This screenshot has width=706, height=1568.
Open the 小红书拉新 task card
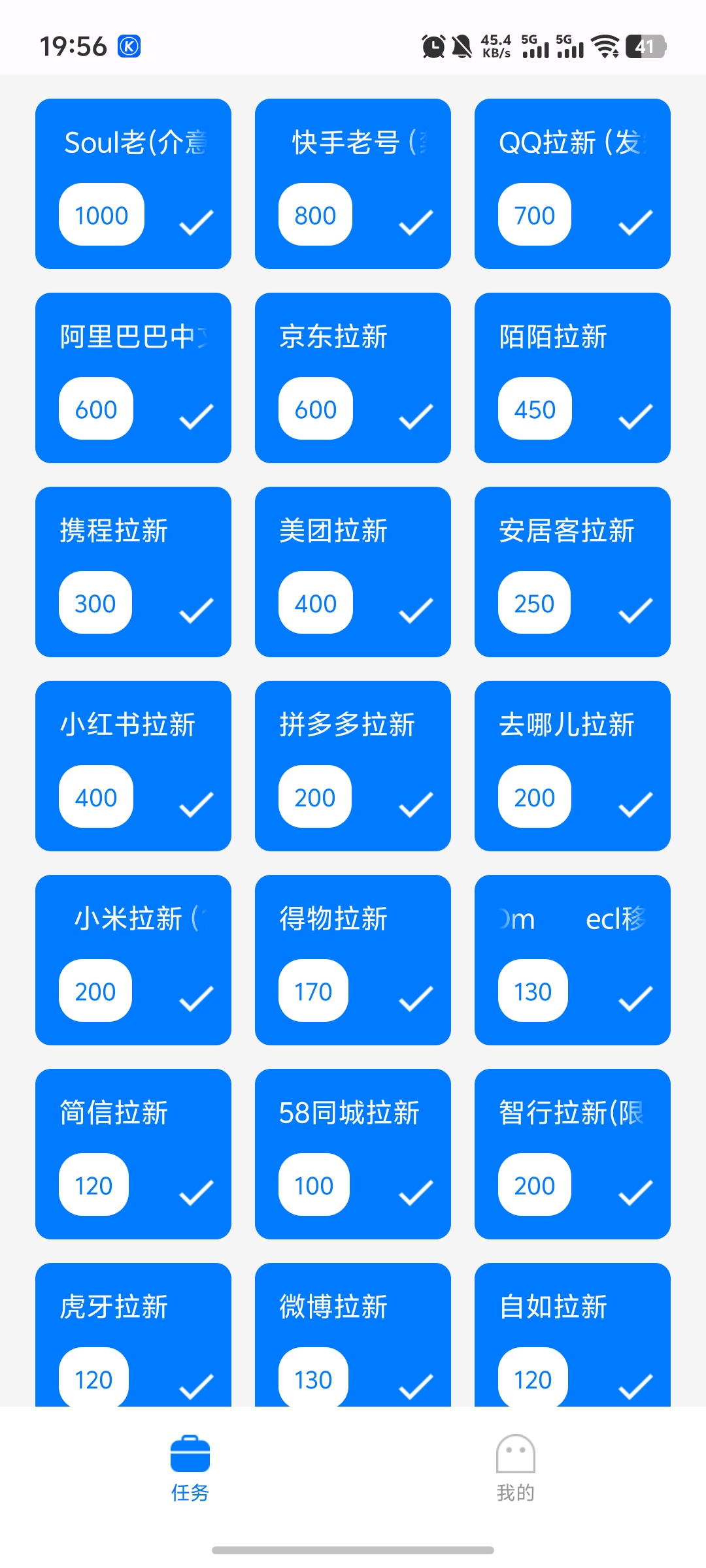[133, 766]
